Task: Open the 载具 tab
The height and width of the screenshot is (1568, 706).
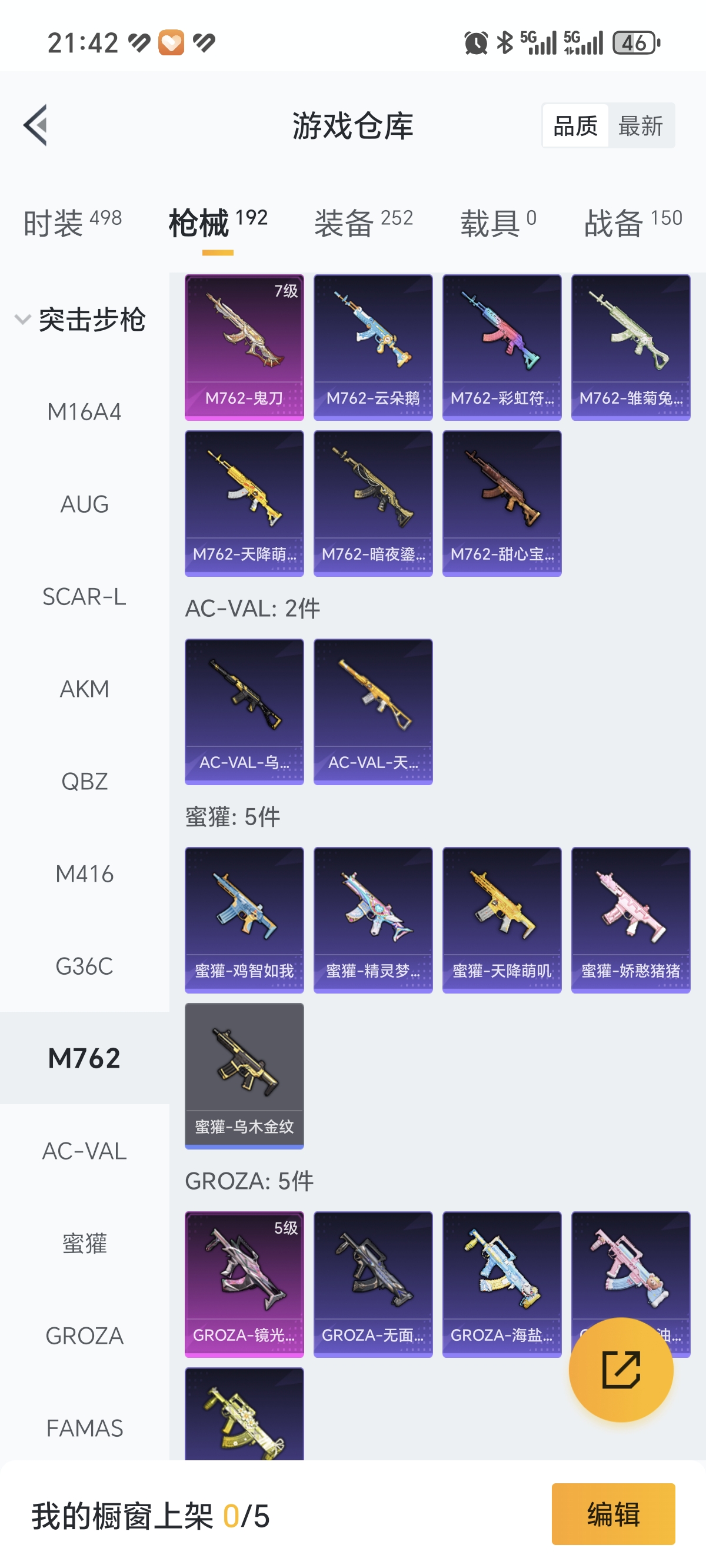Action: (498, 222)
